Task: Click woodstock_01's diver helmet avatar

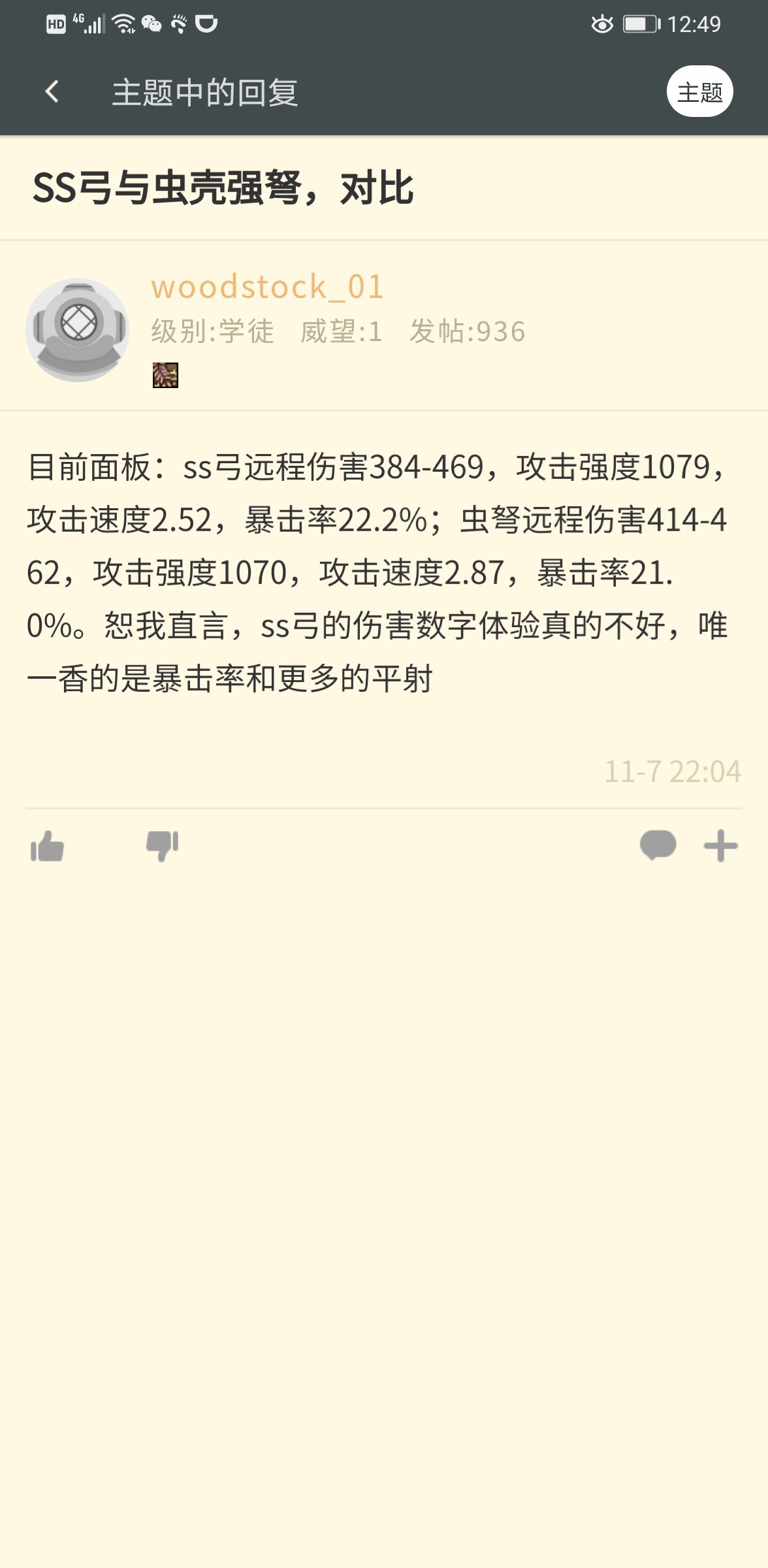Action: pyautogui.click(x=78, y=327)
